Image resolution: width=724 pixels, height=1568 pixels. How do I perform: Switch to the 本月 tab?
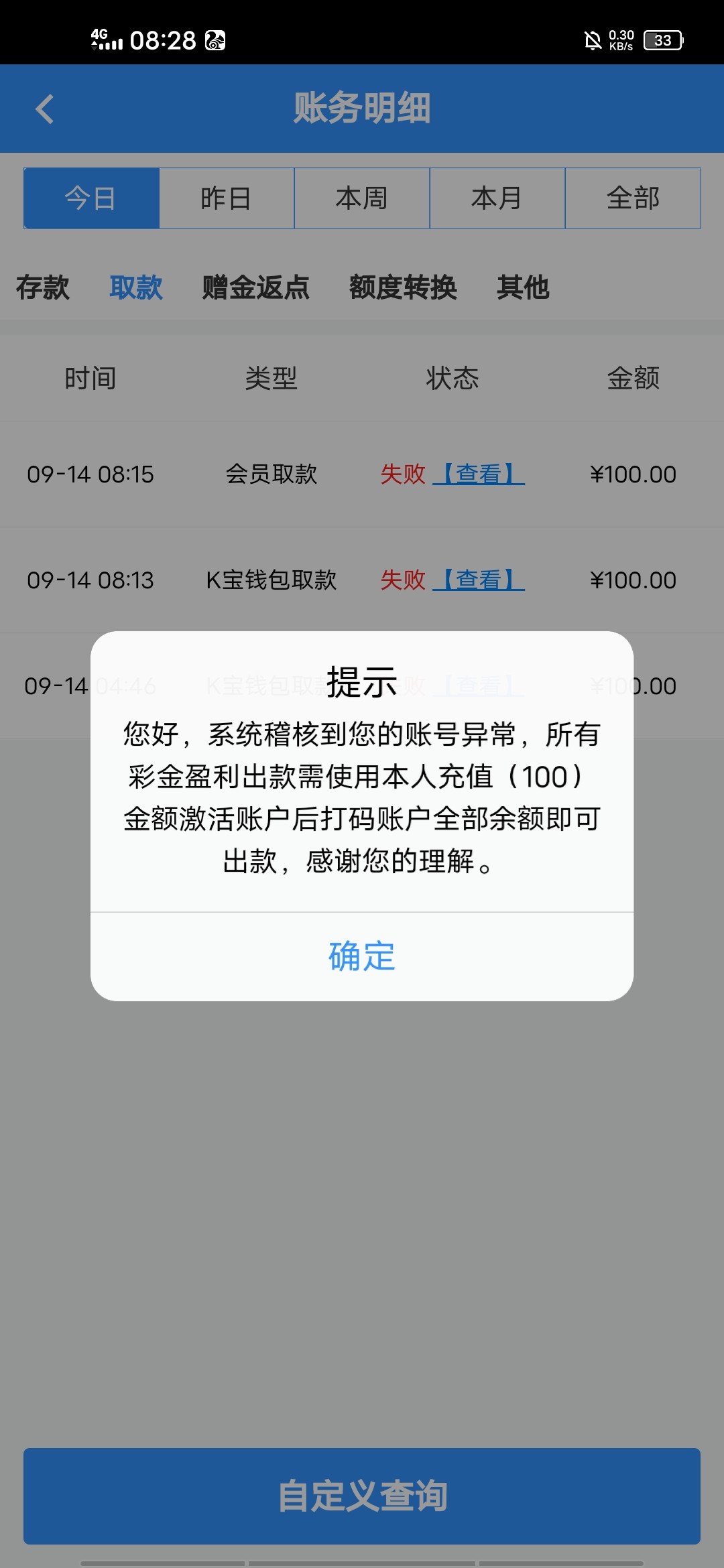coord(497,198)
